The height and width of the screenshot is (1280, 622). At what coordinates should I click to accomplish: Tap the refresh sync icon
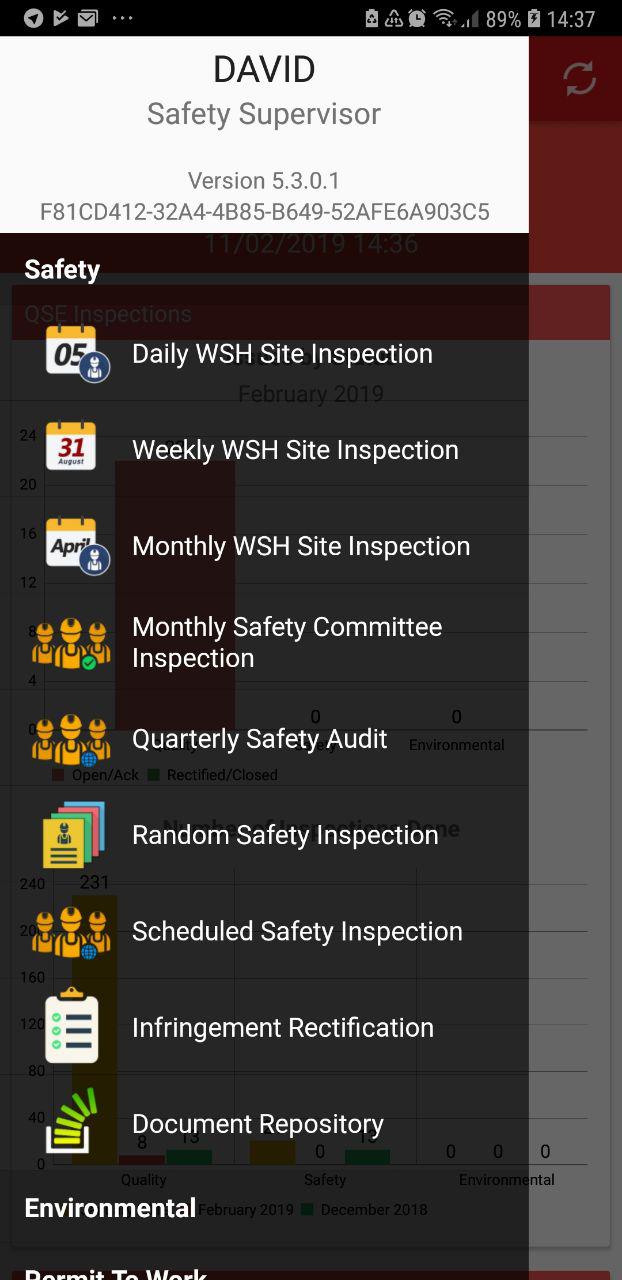click(580, 79)
